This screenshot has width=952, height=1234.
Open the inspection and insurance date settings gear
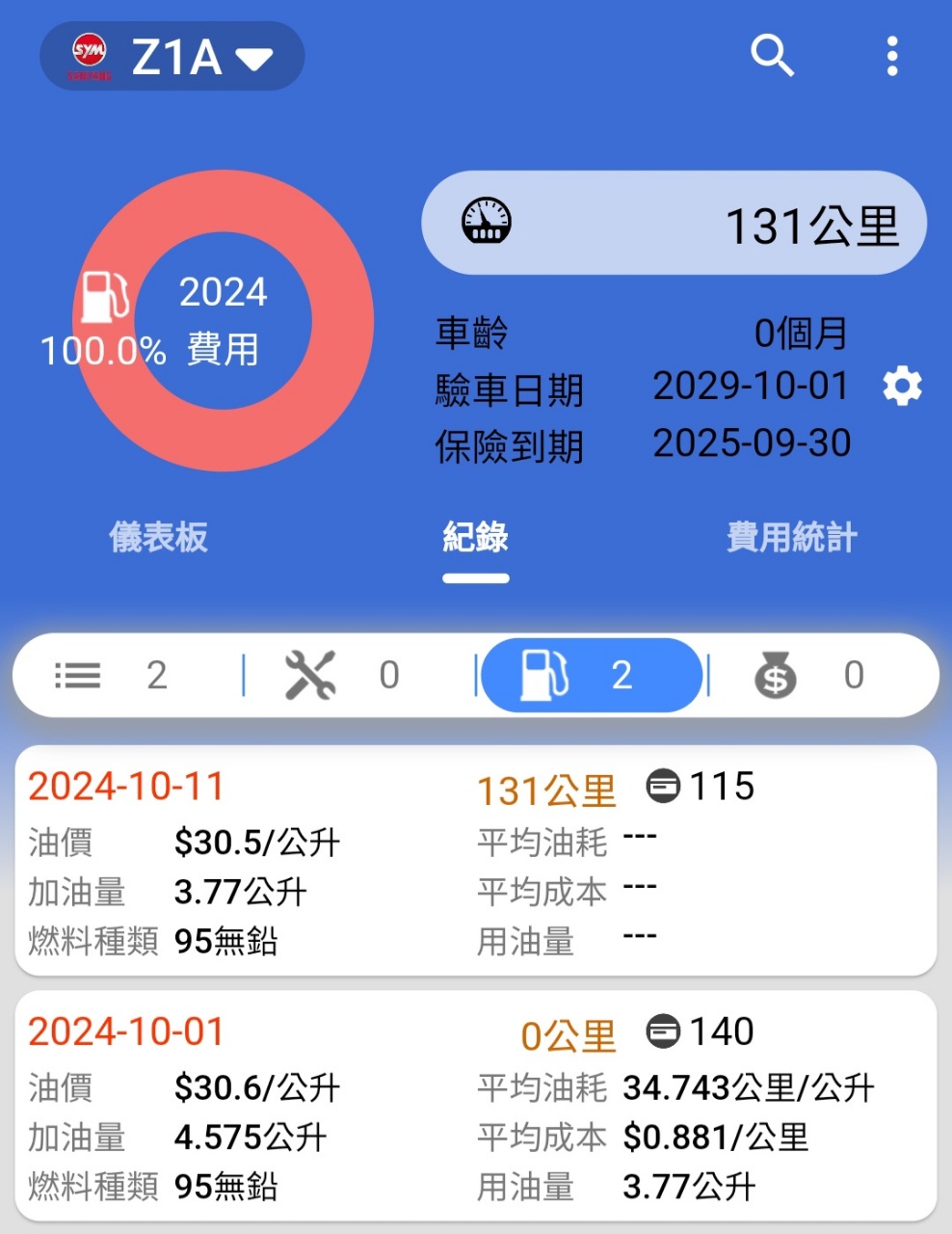902,387
